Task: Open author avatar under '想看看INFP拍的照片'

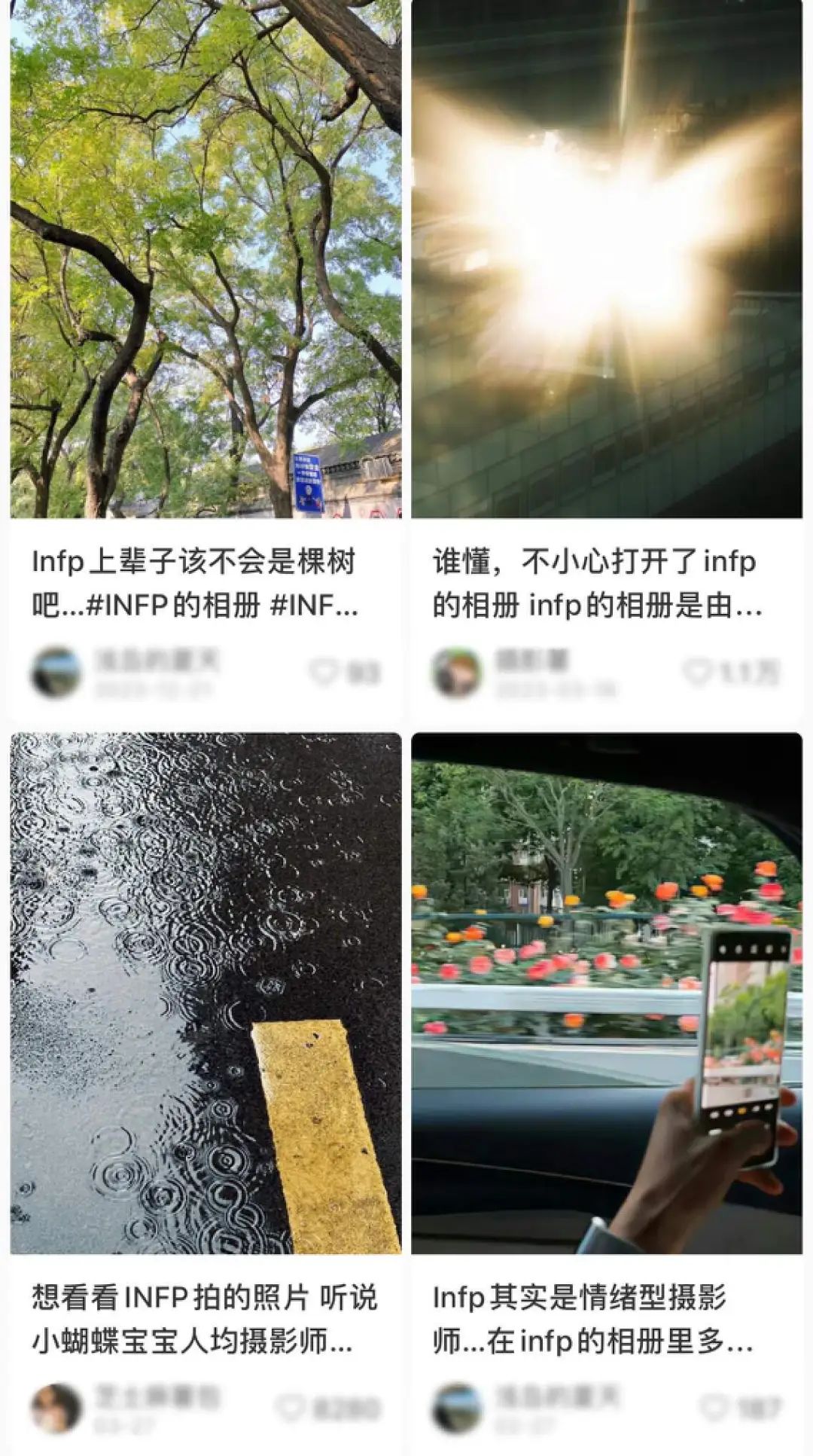Action: click(56, 1408)
